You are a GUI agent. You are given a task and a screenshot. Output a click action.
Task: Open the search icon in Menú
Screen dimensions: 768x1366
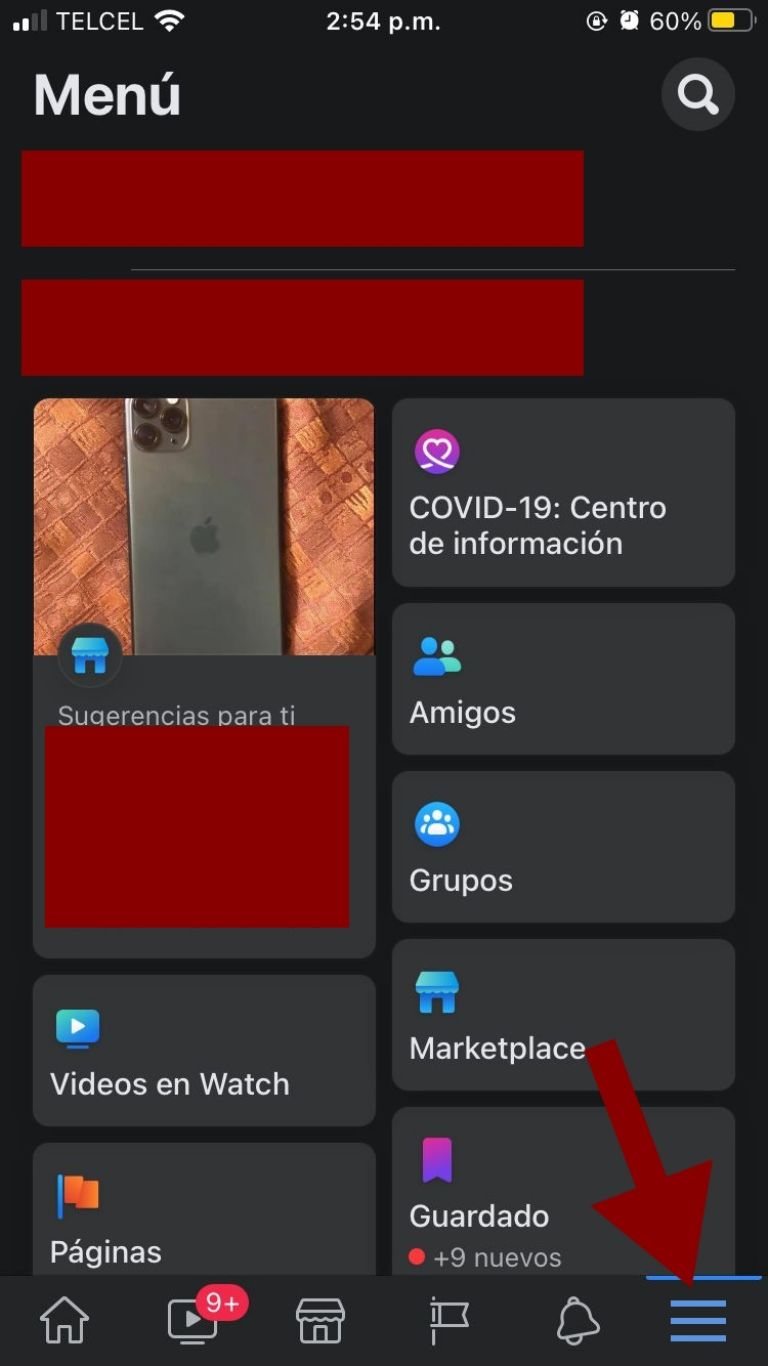click(x=698, y=95)
